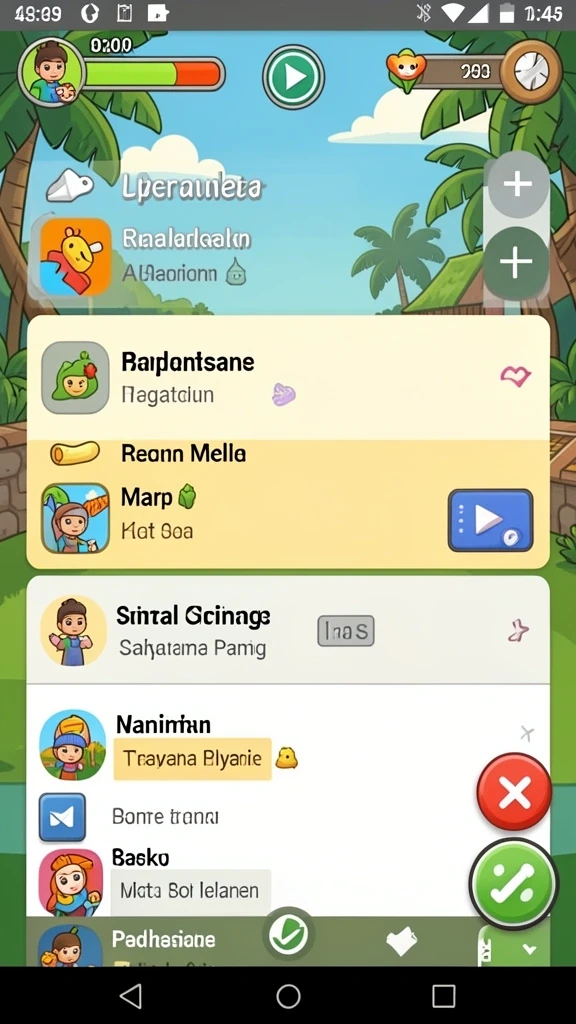The height and width of the screenshot is (1024, 576).
Task: Tap the green play button at top
Action: pos(294,77)
